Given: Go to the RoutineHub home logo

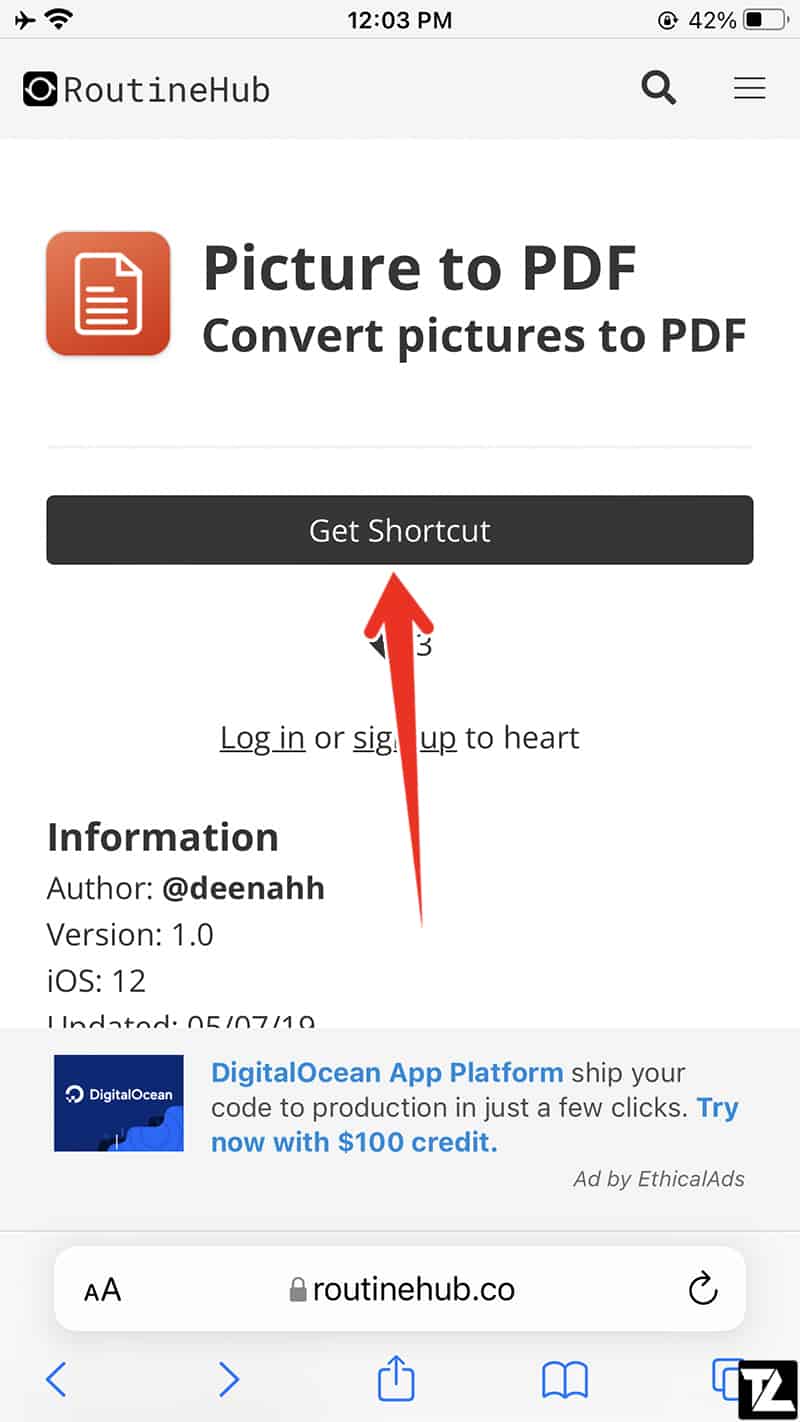Looking at the screenshot, I should 146,89.
